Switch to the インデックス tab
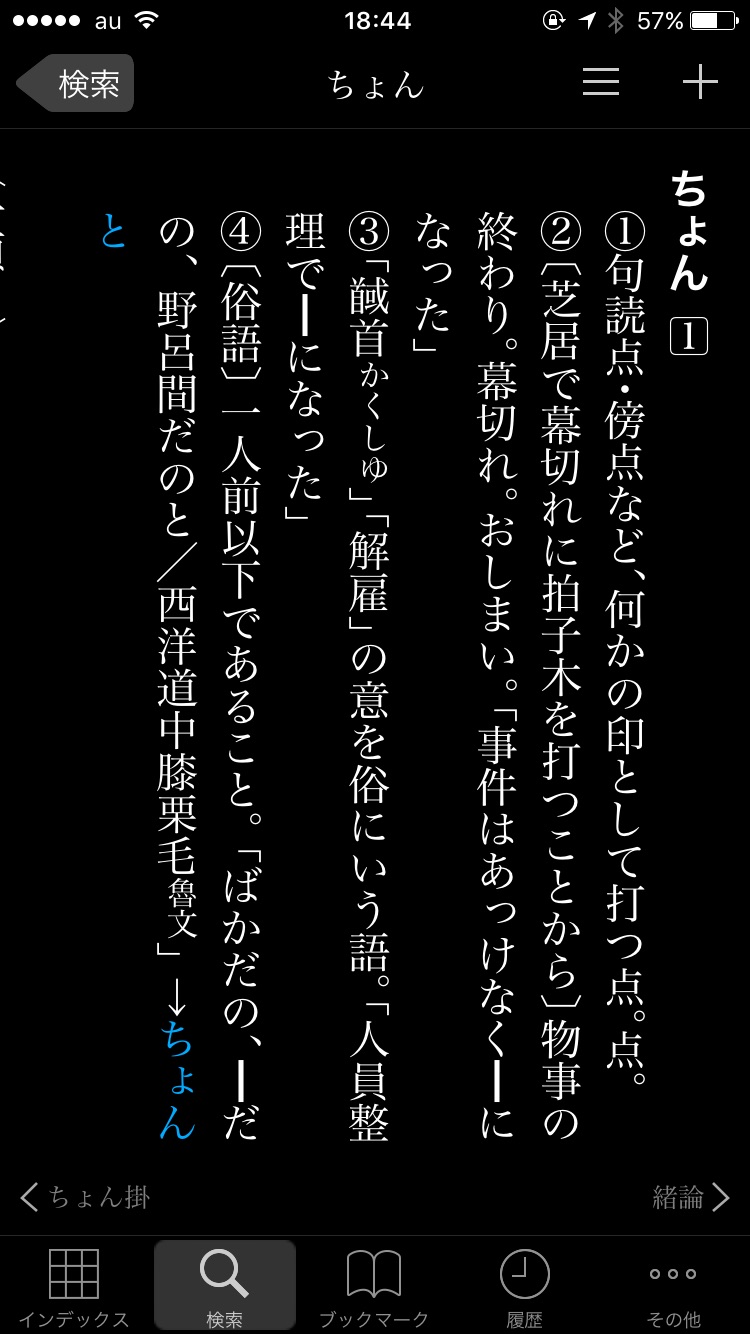The height and width of the screenshot is (1334, 750). (74, 1287)
